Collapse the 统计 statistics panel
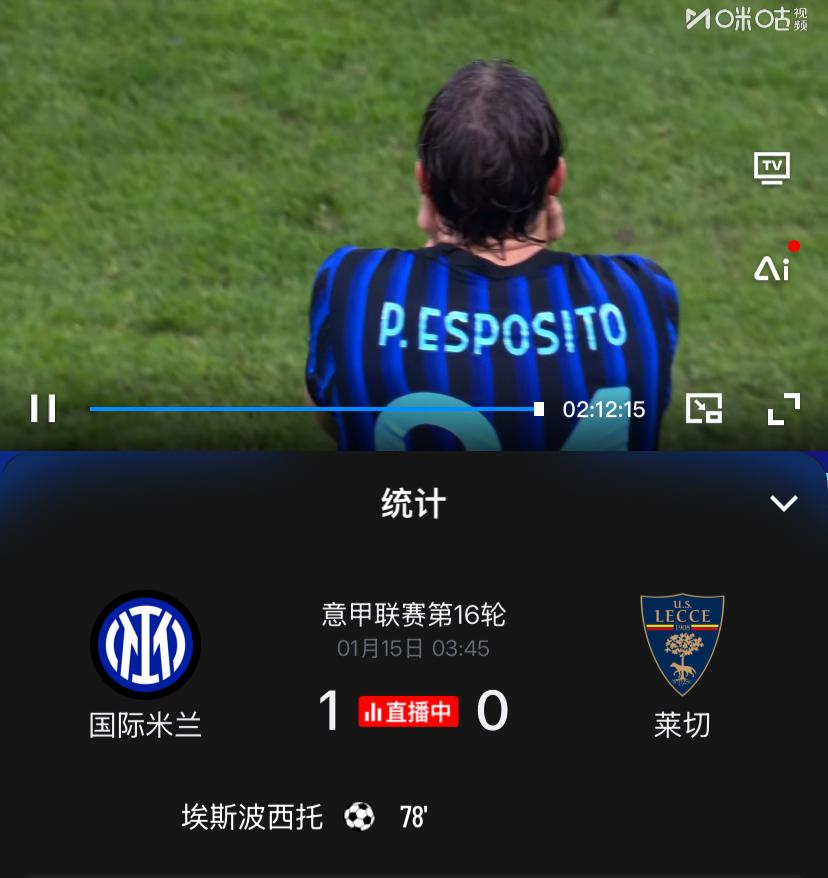Screen dimensions: 828x878 click(x=784, y=503)
